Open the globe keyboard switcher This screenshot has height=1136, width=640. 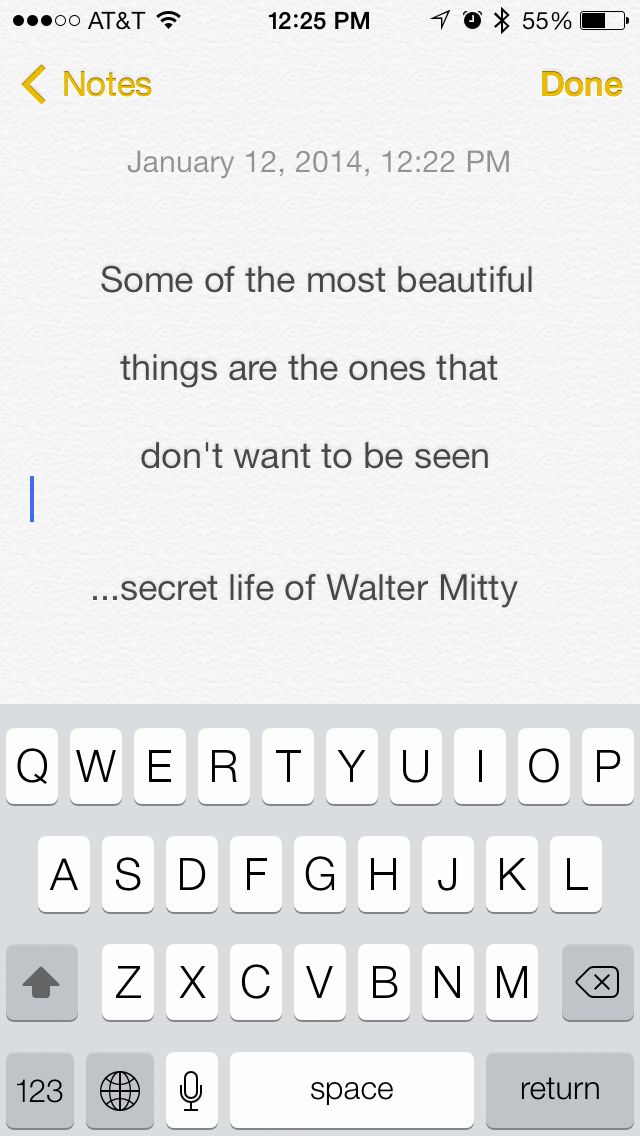120,1089
